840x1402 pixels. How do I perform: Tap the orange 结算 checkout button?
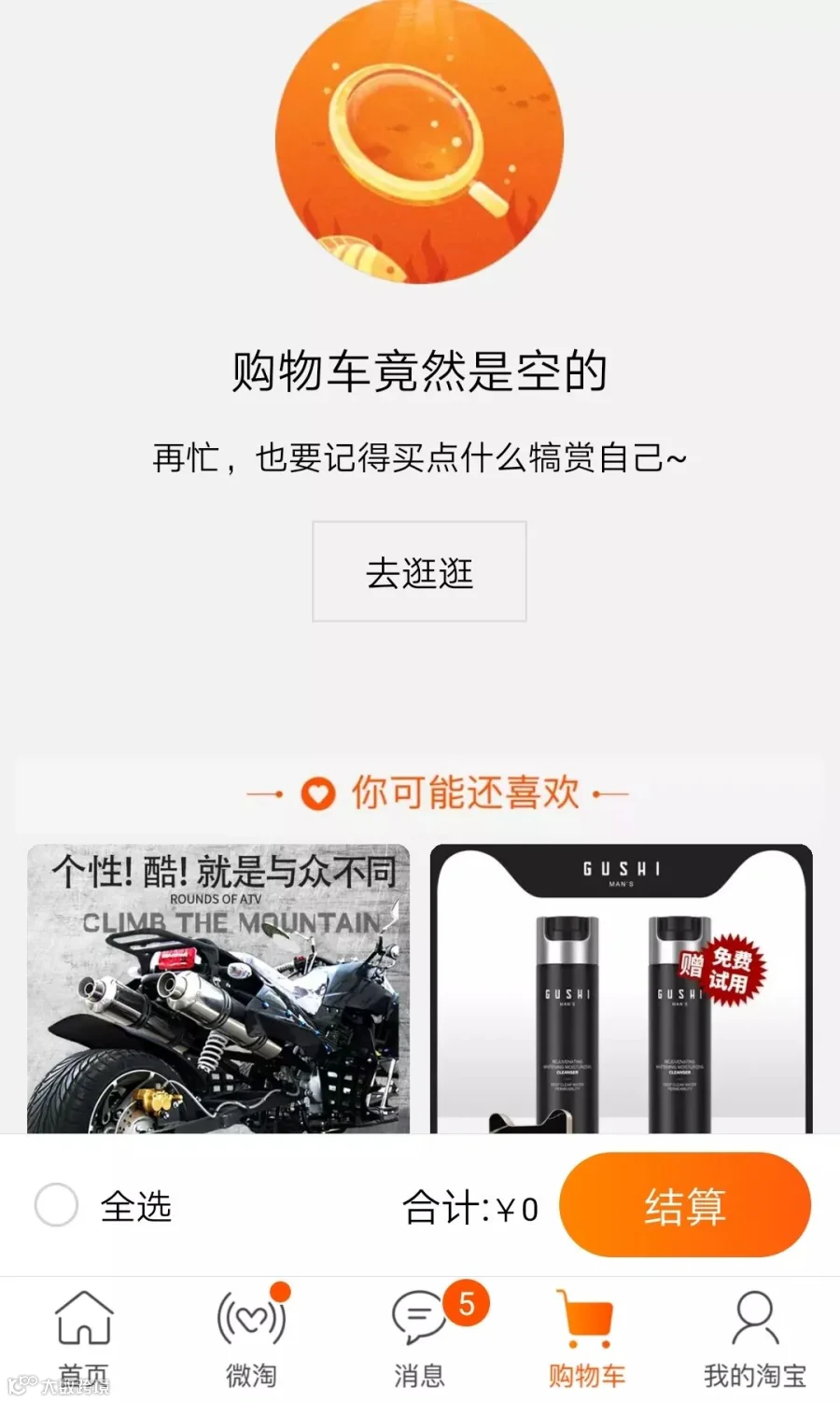pos(685,1205)
